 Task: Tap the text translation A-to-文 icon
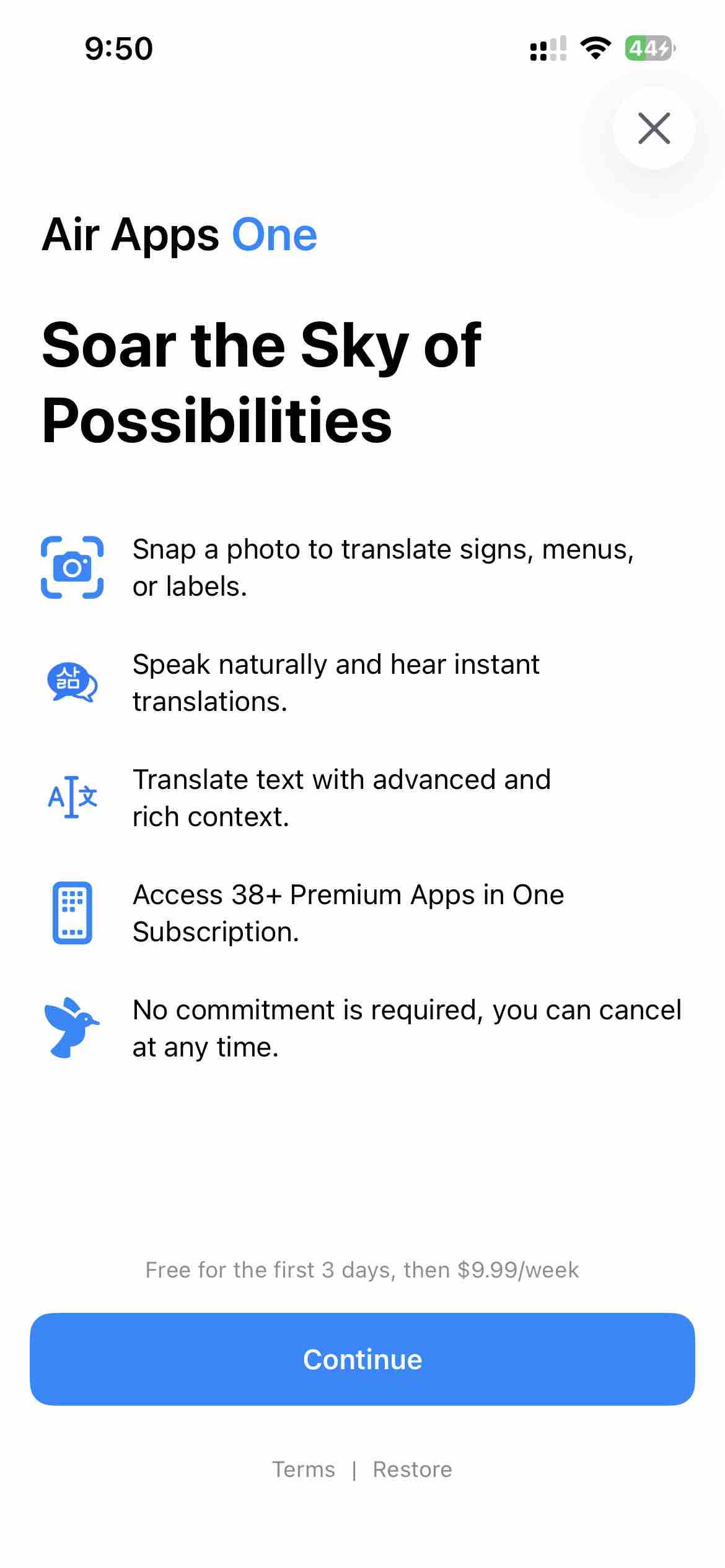72,798
